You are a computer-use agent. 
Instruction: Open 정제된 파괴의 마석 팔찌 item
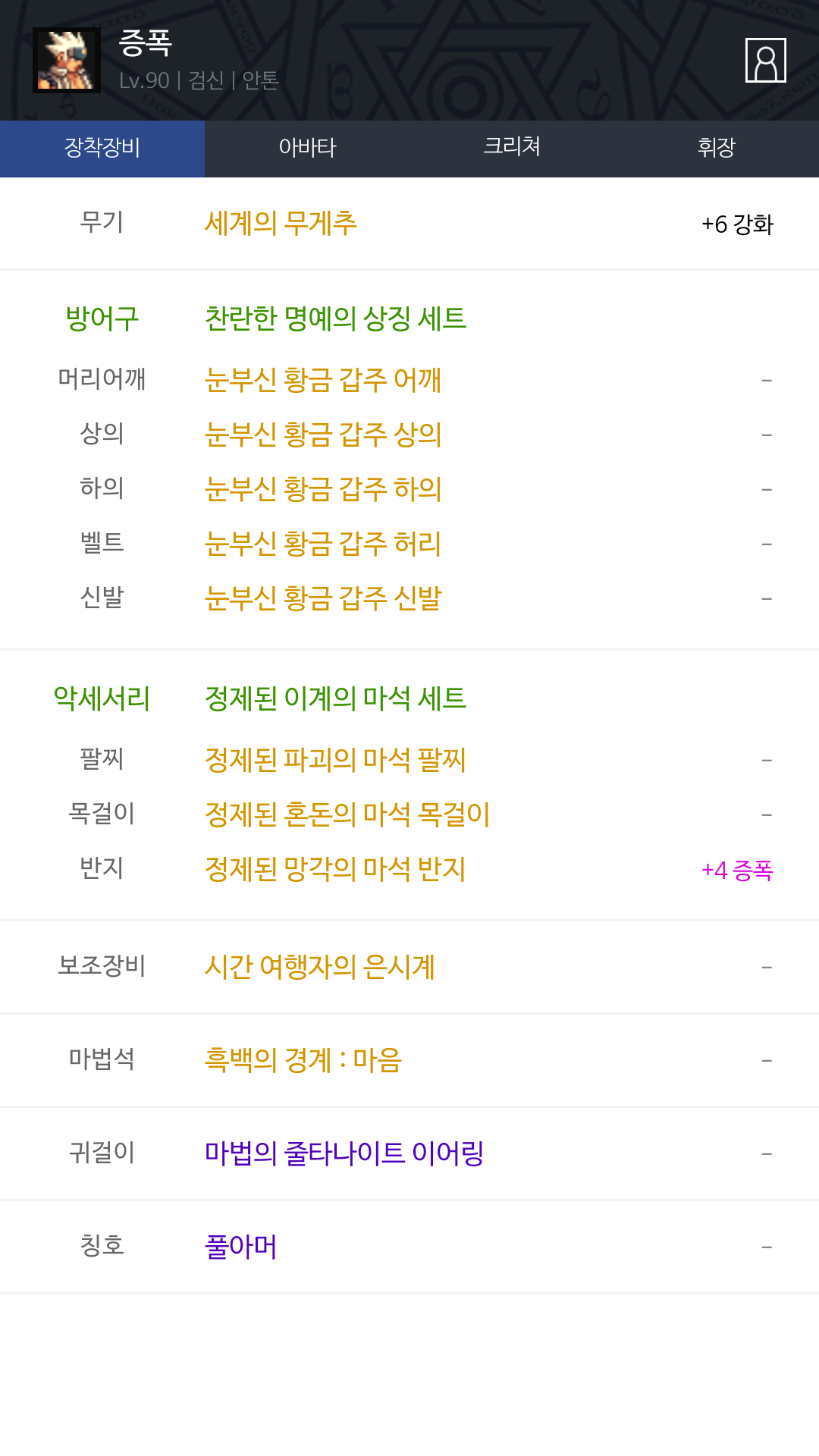pos(335,760)
